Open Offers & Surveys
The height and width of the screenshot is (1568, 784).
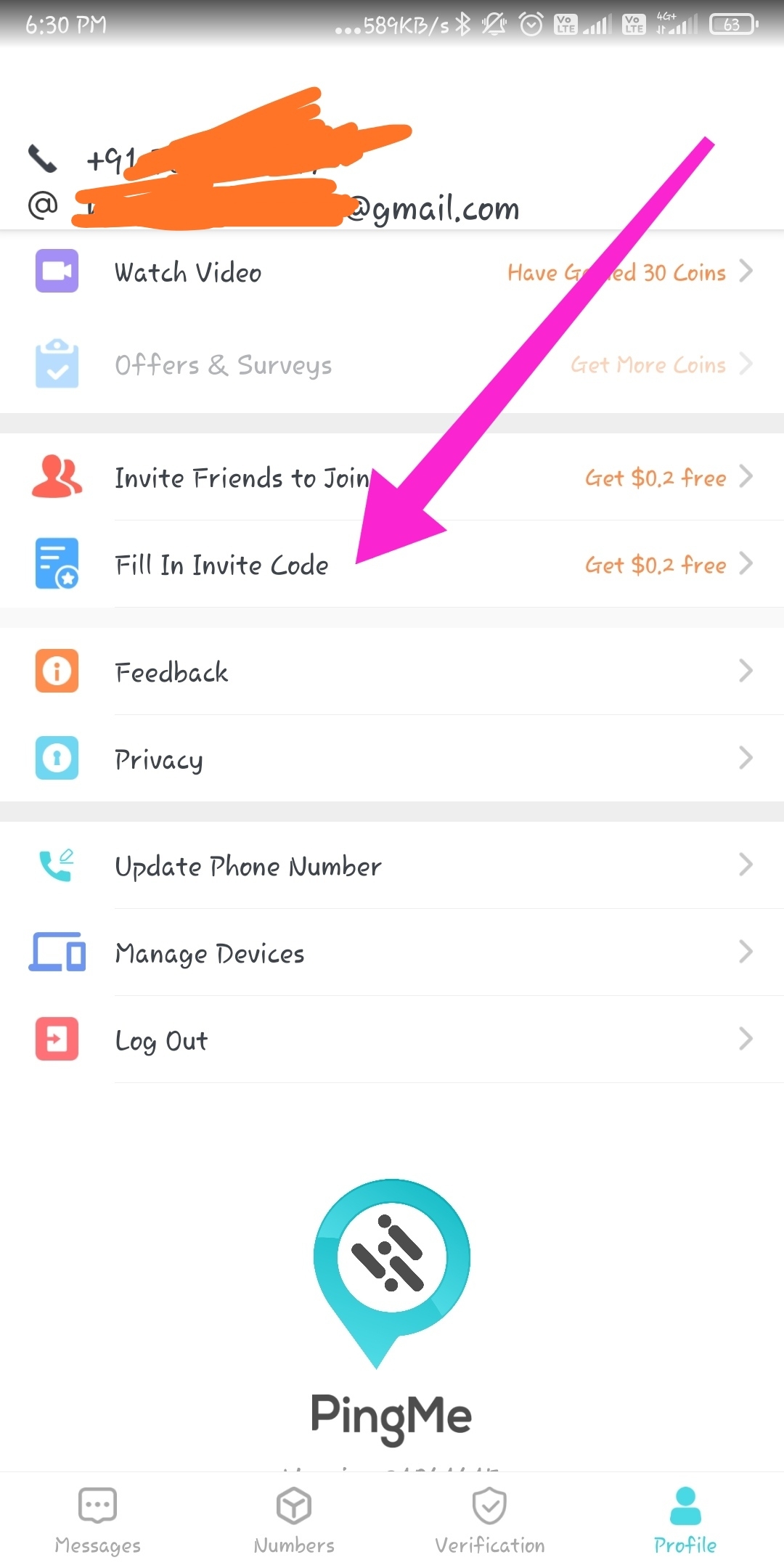(392, 364)
